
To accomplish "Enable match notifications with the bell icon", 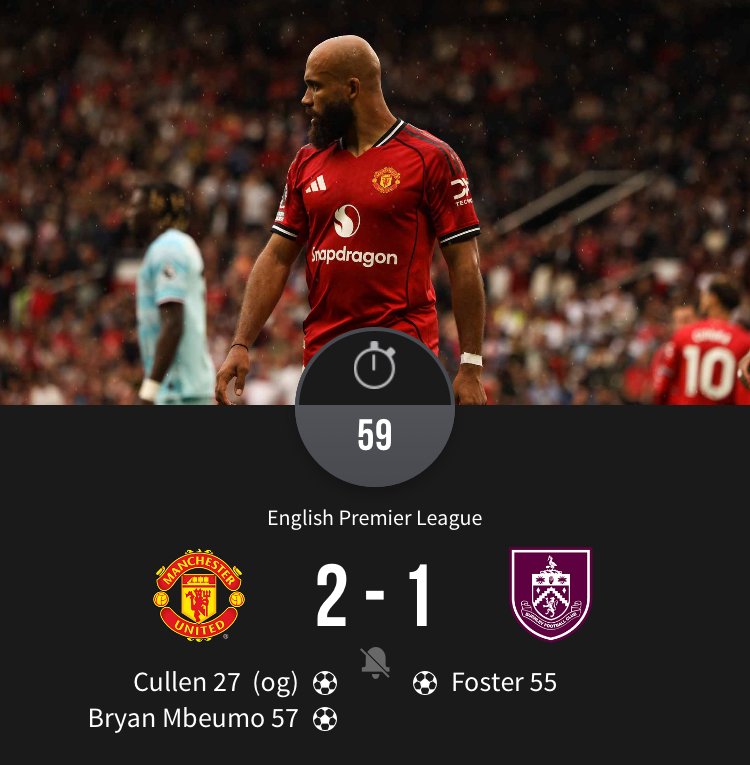I will click(x=375, y=661).
